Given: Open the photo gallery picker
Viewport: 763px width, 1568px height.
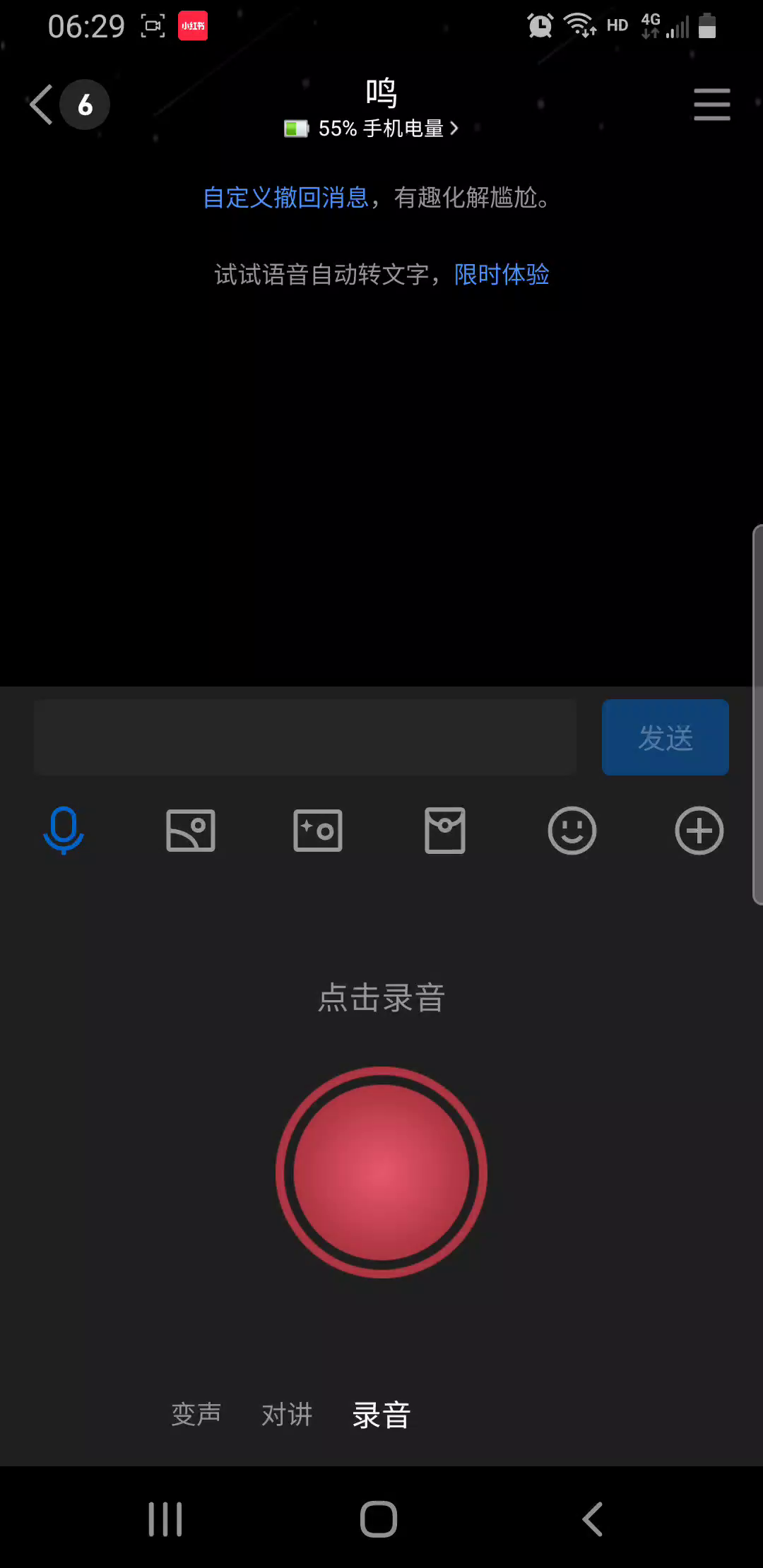Looking at the screenshot, I should click(x=191, y=831).
